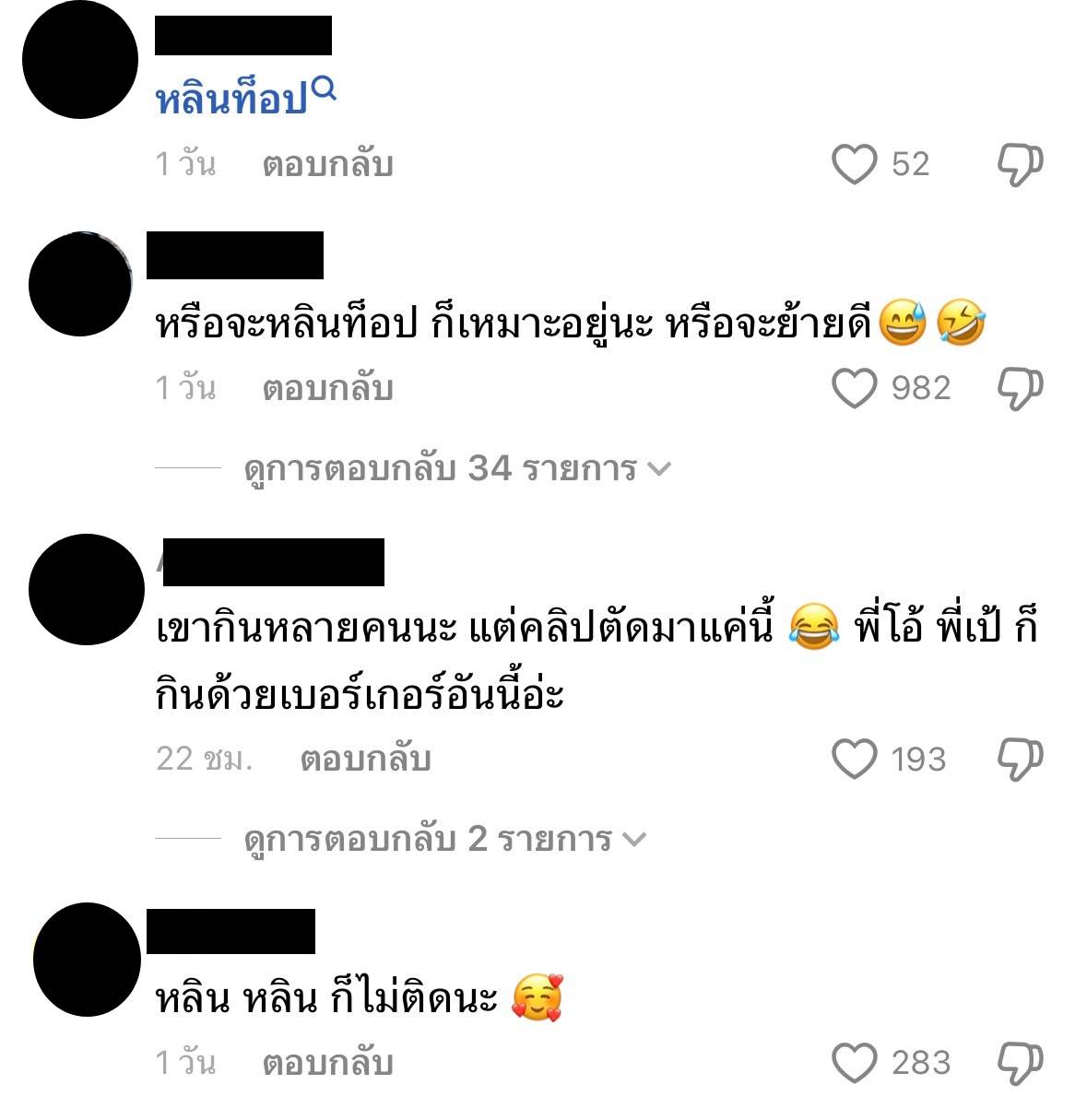Reply to the comment starting หรือจะหลินท็อป
Screen dimensions: 1087x1120
[x=327, y=388]
